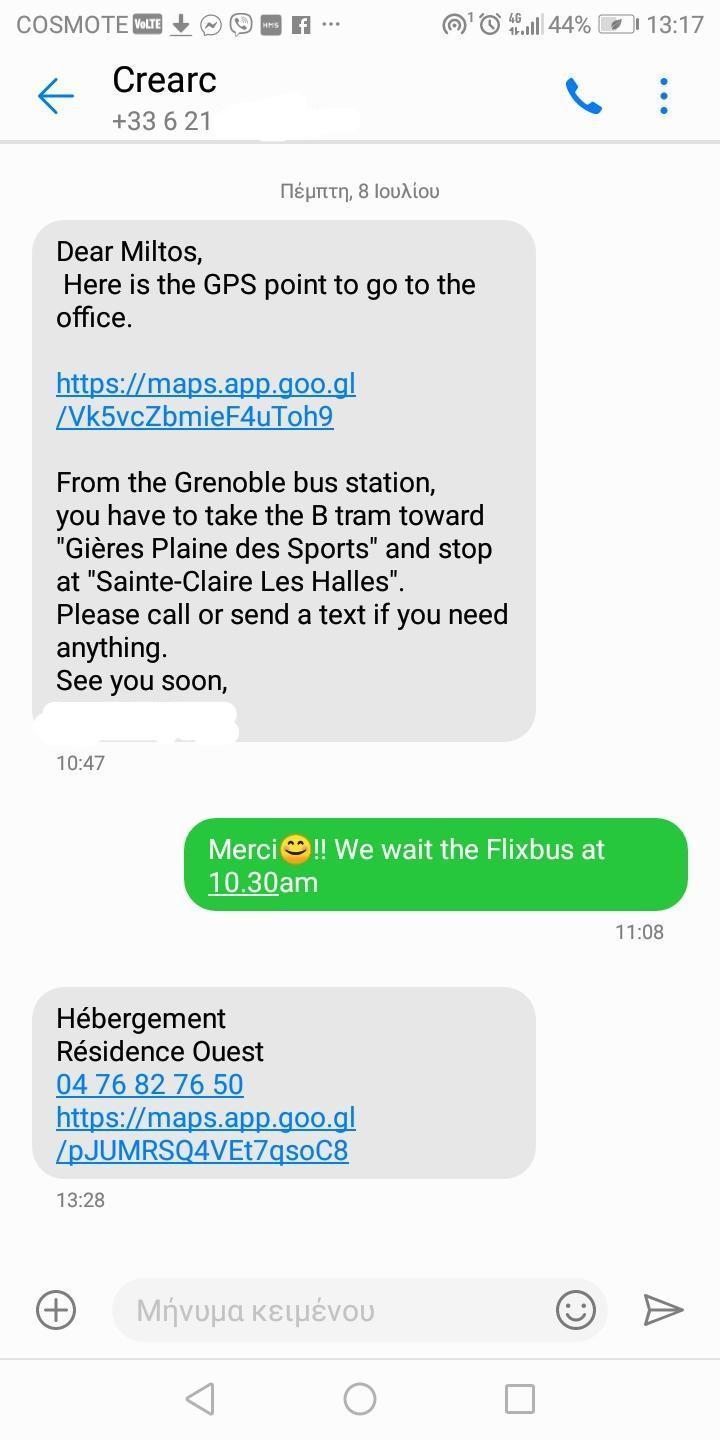Send the message with the arrow icon

[663, 1310]
